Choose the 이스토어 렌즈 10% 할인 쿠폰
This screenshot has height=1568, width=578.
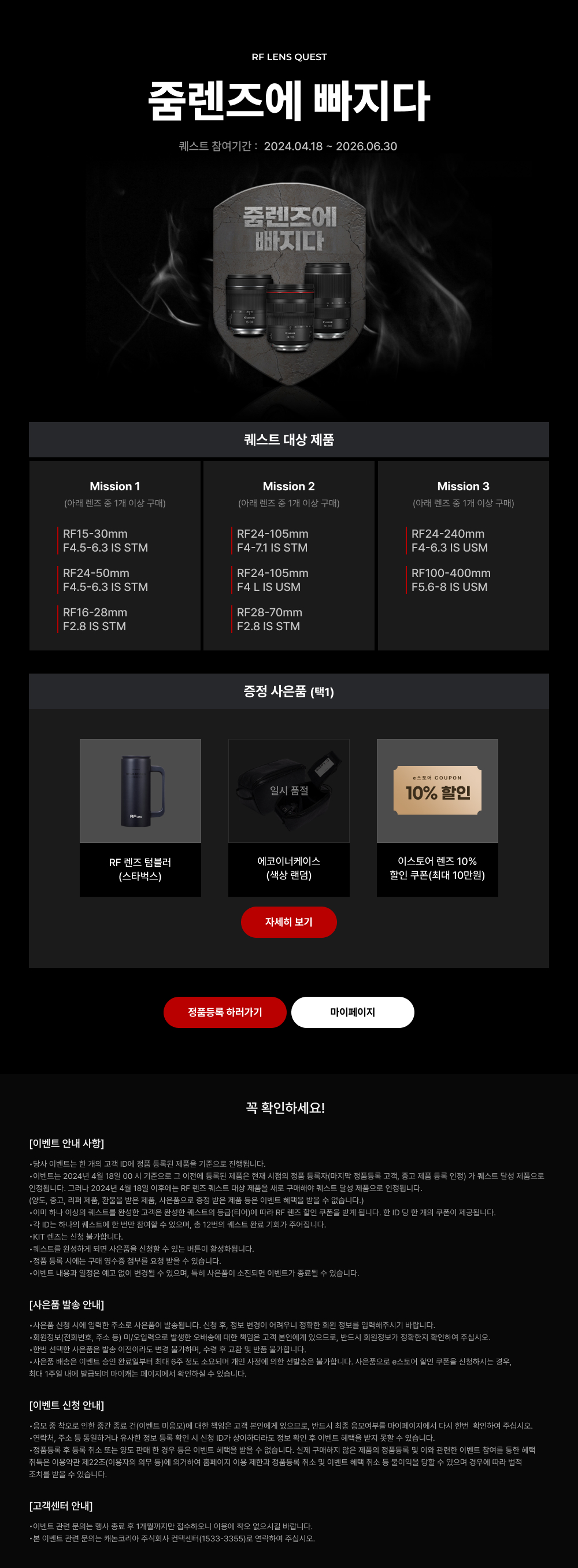click(437, 788)
